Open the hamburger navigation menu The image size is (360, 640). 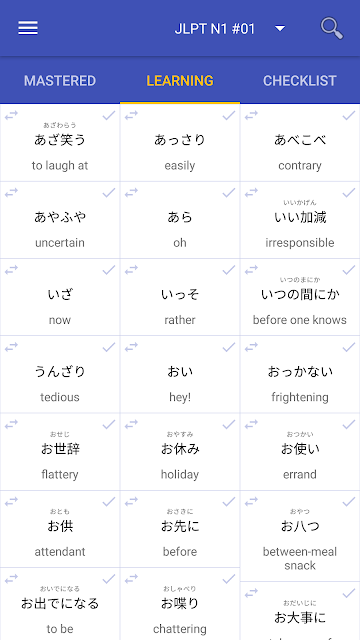(x=28, y=28)
